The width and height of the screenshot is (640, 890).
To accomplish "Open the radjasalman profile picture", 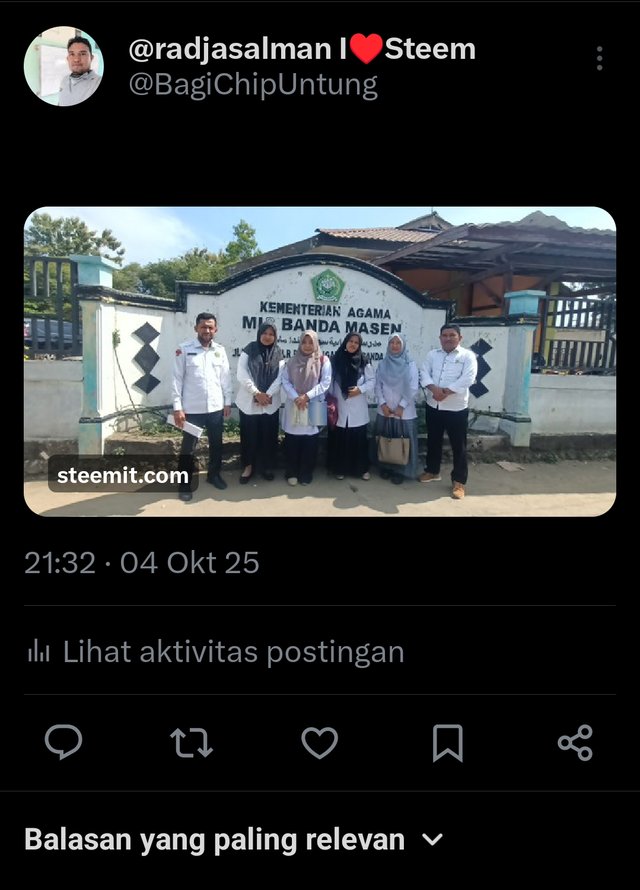I will pyautogui.click(x=64, y=66).
